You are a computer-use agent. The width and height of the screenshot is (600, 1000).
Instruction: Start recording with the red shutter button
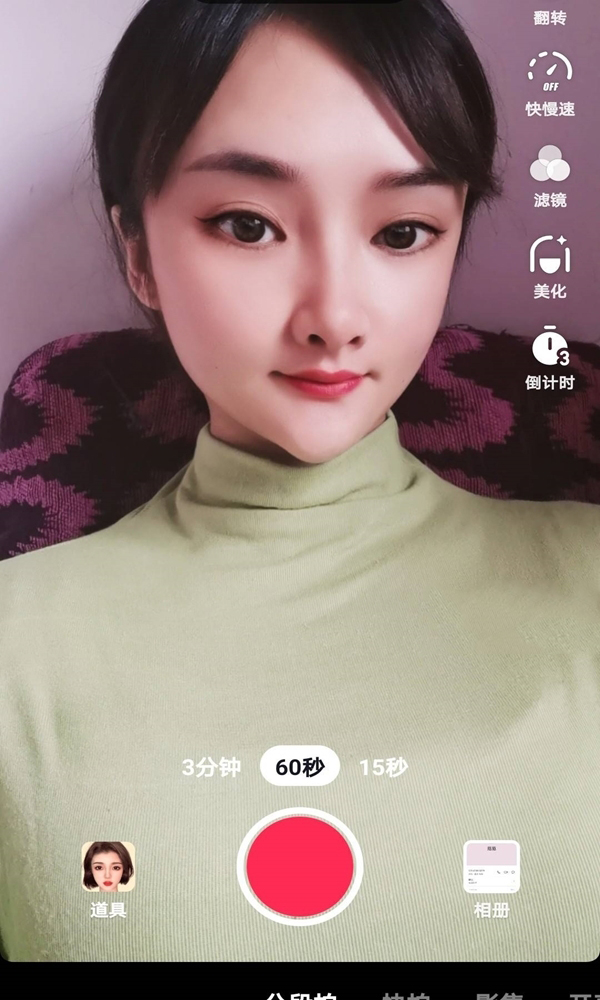click(300, 866)
